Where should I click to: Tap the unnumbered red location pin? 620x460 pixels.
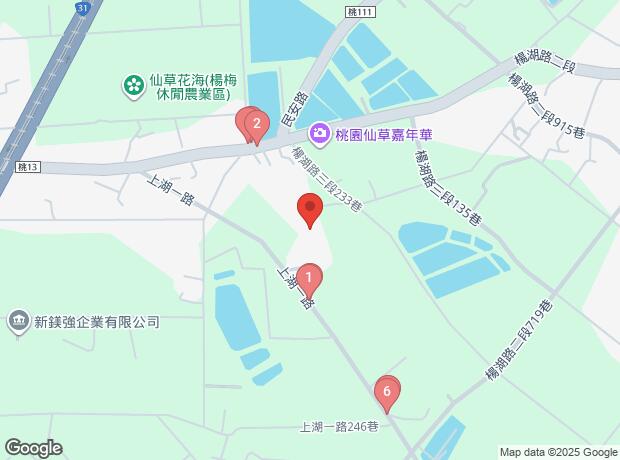(x=310, y=210)
